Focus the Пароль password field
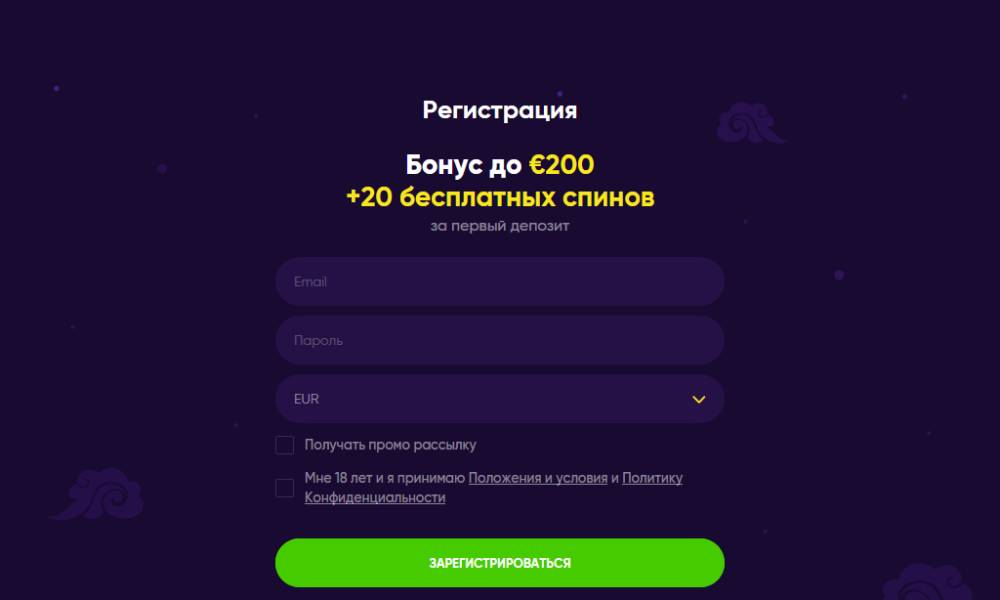 click(x=499, y=340)
